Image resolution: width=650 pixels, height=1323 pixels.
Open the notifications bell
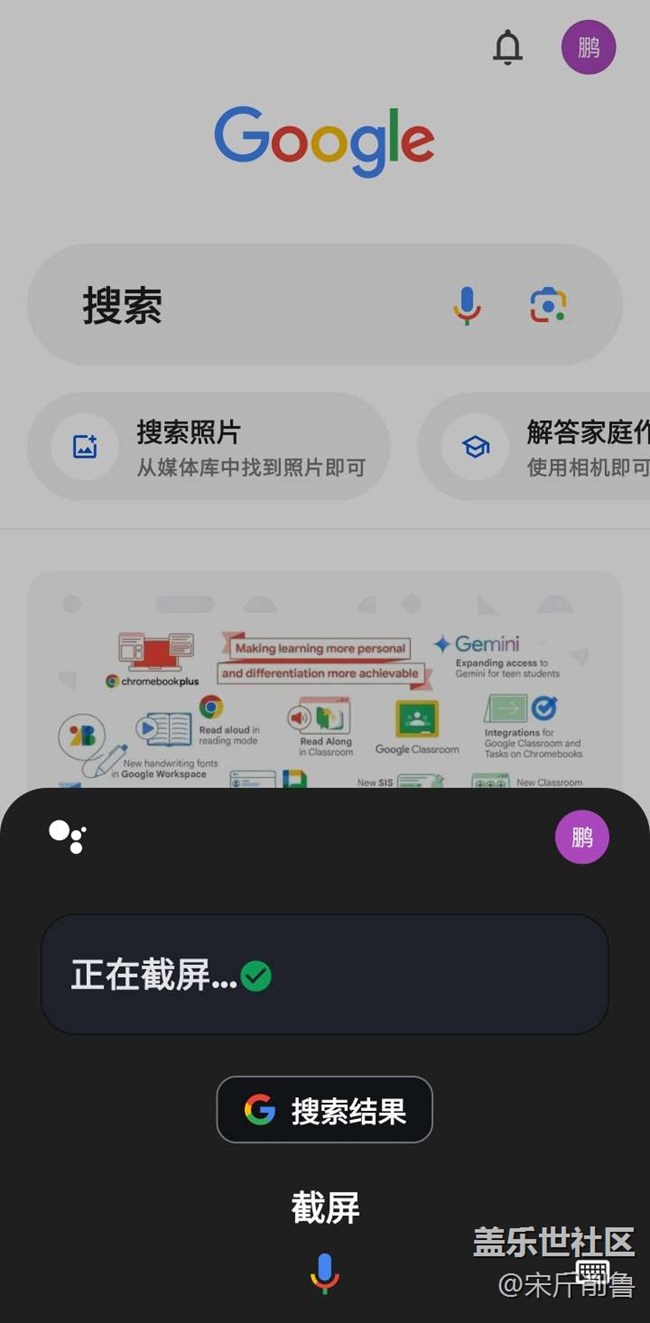(x=508, y=47)
